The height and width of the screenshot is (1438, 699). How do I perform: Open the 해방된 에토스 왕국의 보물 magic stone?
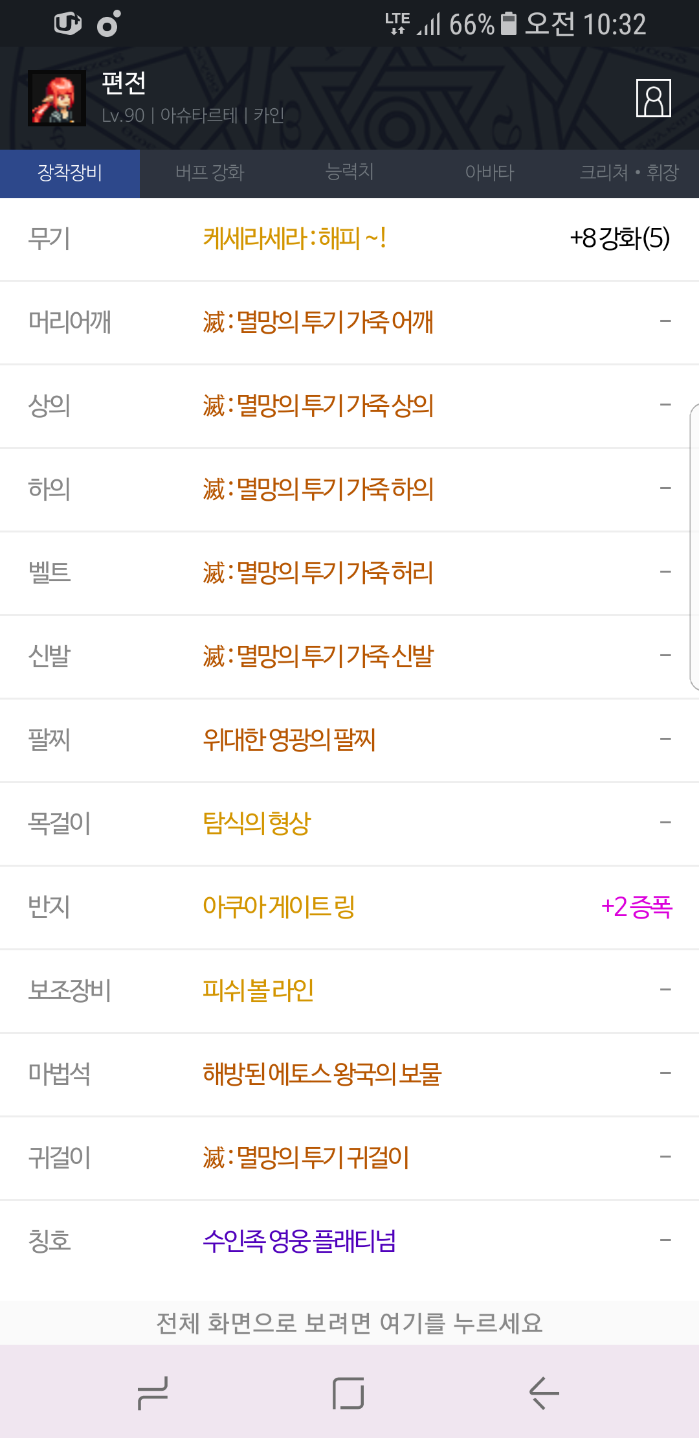click(321, 1074)
